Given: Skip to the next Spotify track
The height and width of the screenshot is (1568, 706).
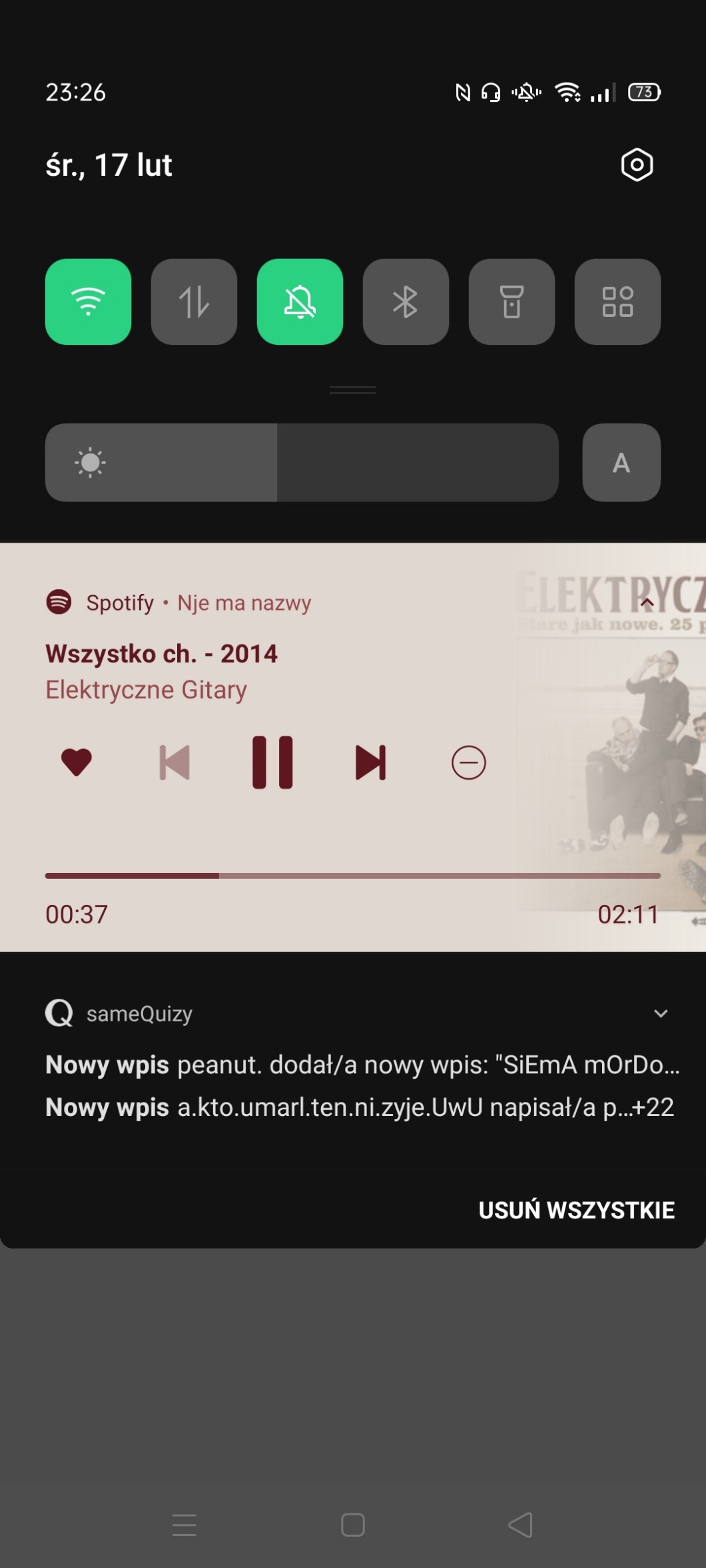Looking at the screenshot, I should pyautogui.click(x=370, y=762).
